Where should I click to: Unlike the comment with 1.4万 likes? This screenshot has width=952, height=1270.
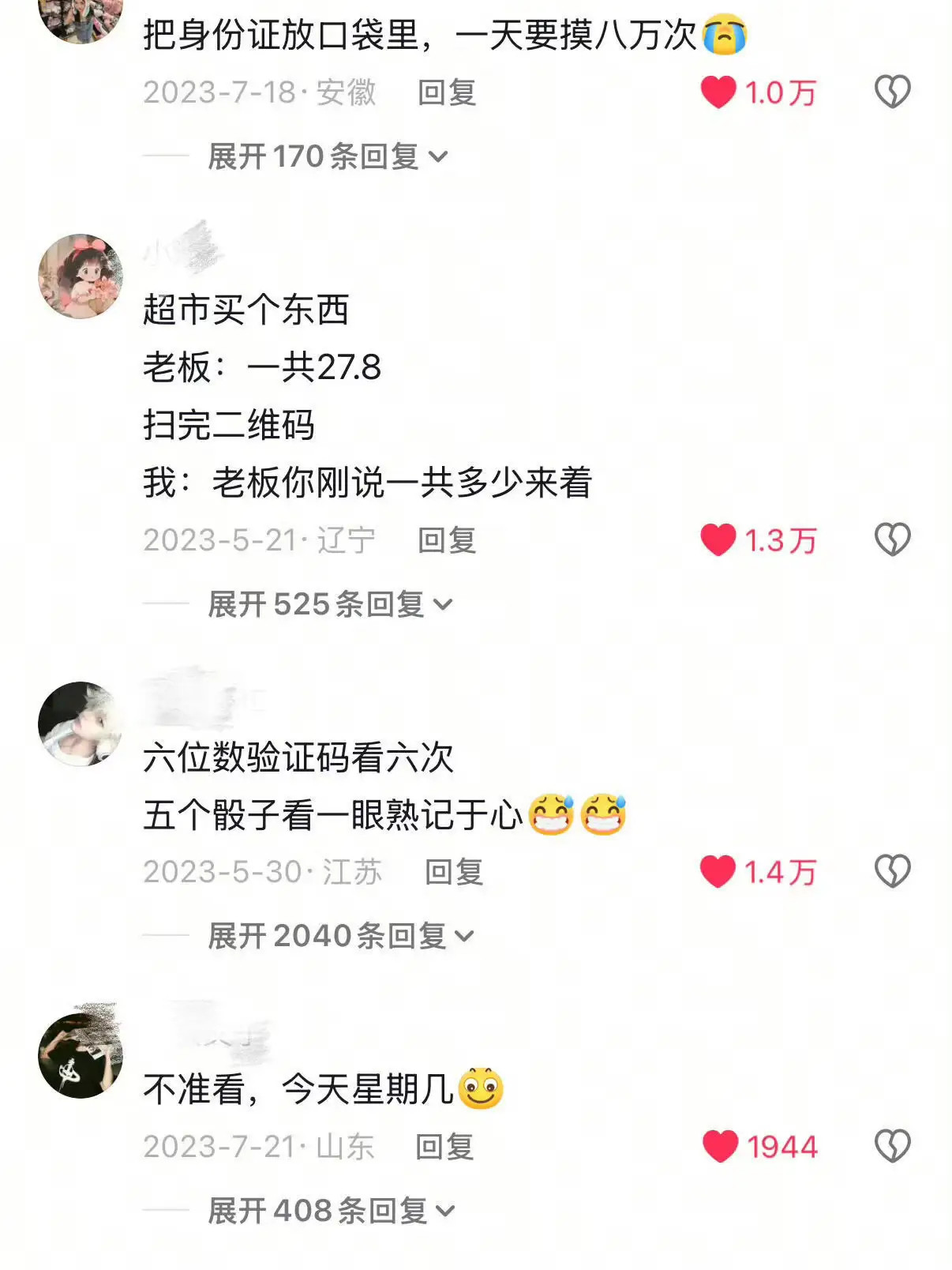coord(719,872)
